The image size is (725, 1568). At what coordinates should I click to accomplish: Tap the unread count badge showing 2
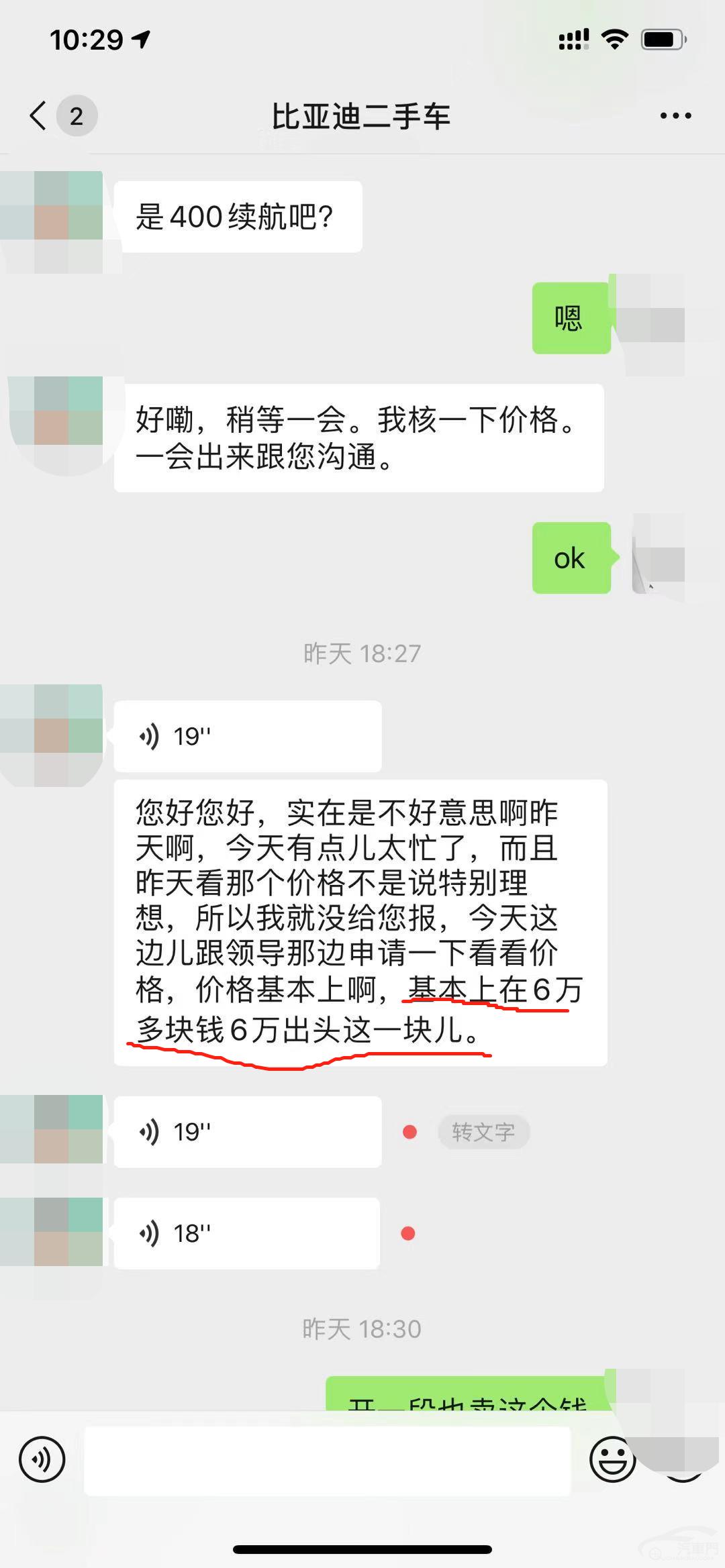click(x=75, y=115)
